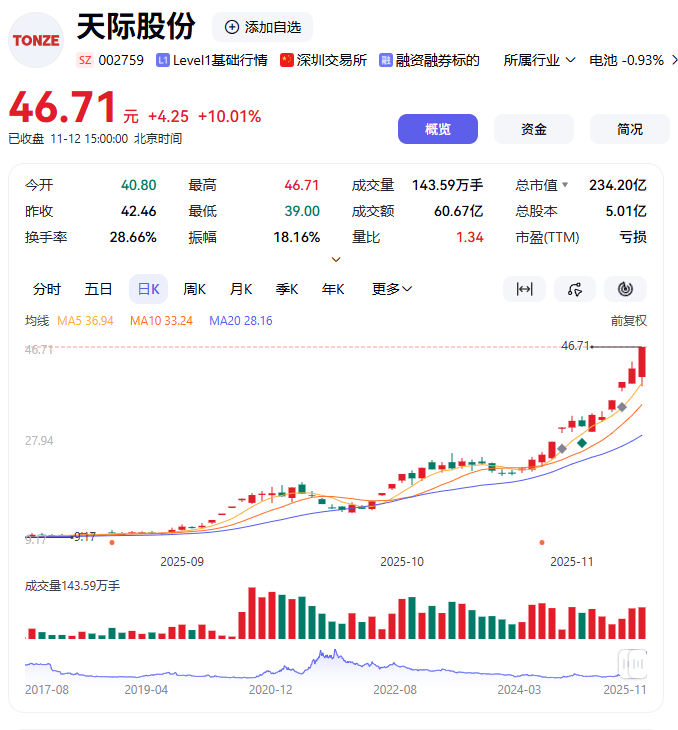The width and height of the screenshot is (678, 730).
Task: Expand the 所属行业 dropdown
Action: [540, 60]
